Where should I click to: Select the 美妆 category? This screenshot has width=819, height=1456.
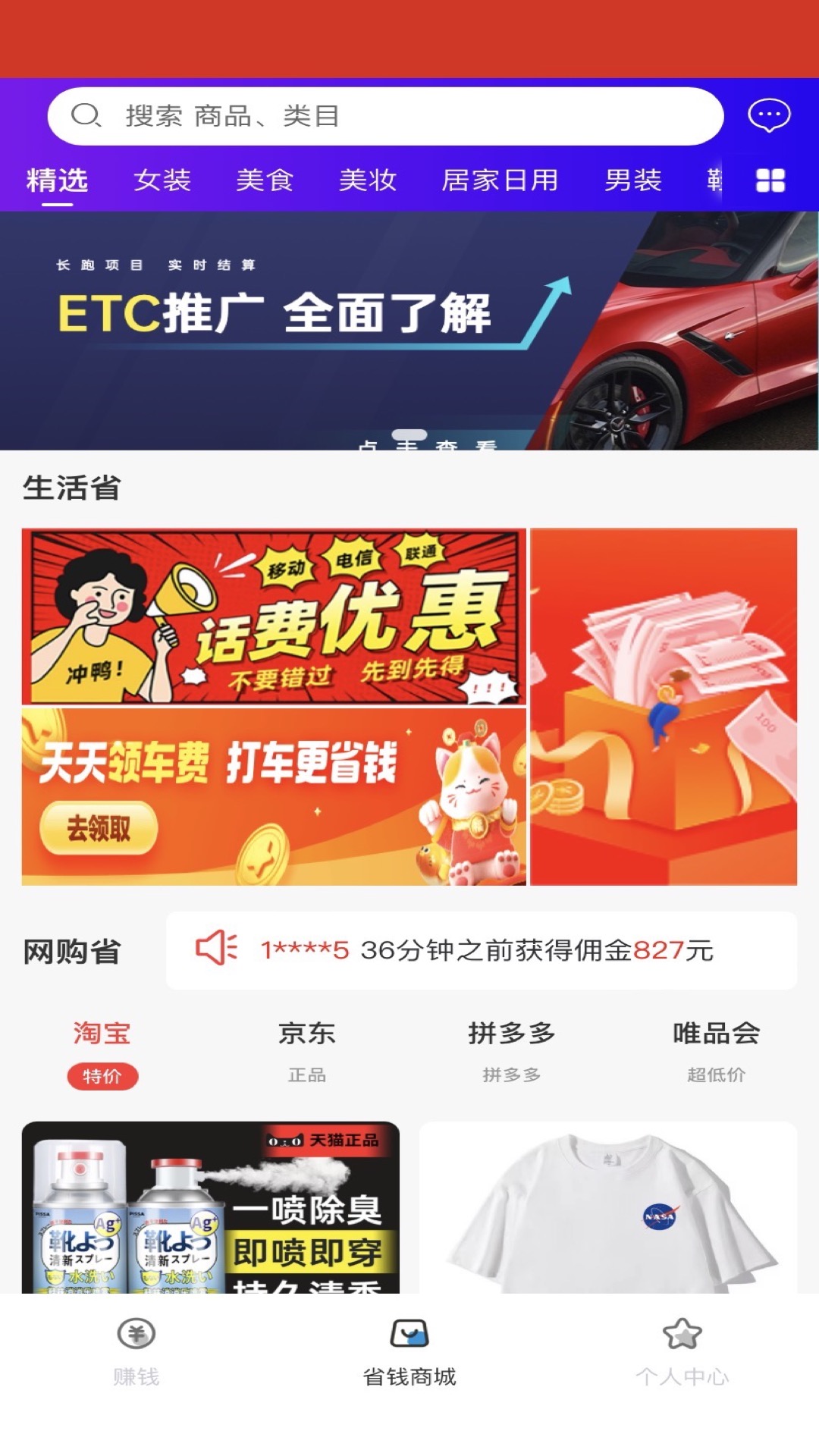click(x=367, y=180)
